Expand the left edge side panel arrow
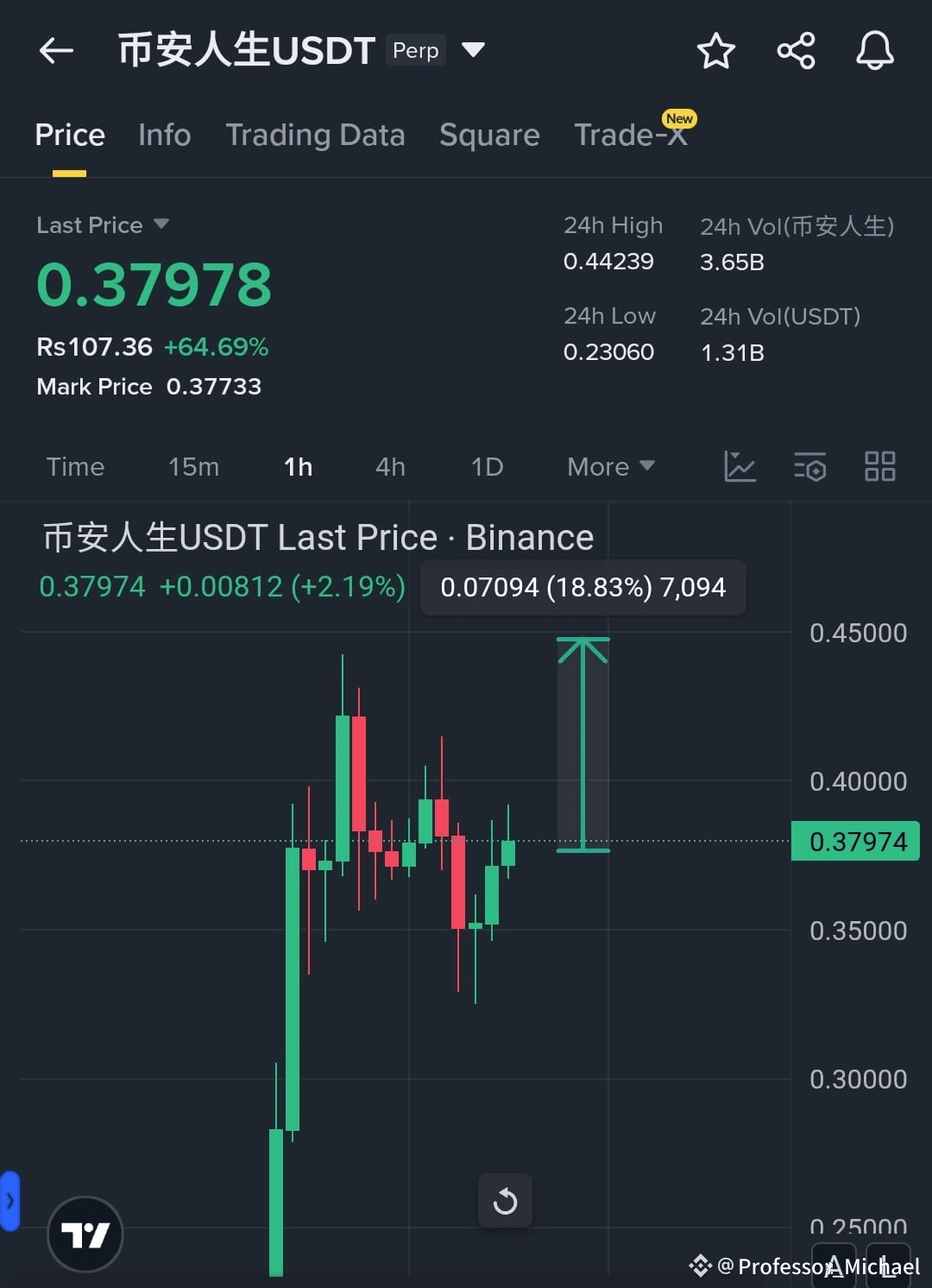 10,1199
